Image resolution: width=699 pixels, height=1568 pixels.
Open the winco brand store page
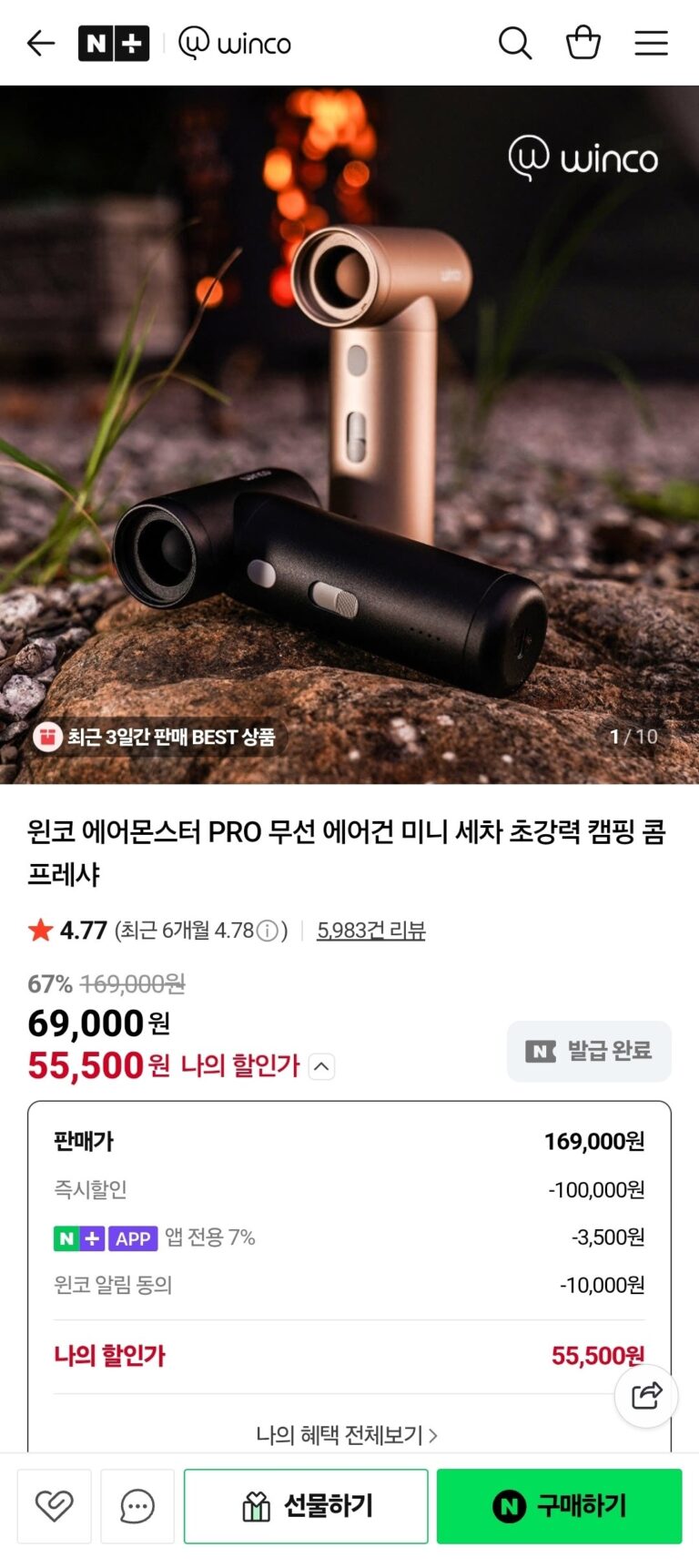click(x=235, y=43)
